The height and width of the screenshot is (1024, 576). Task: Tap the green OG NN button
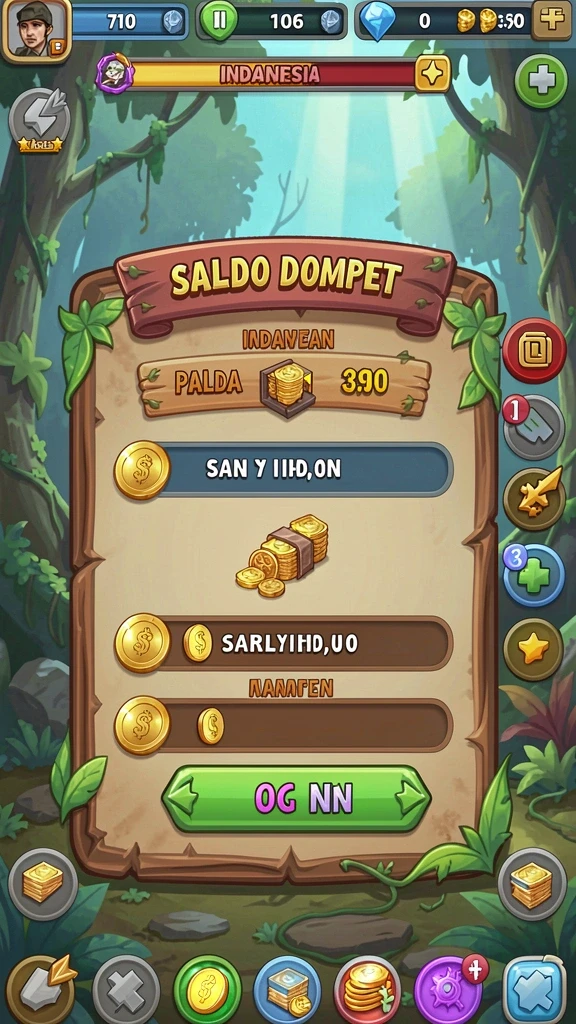click(x=296, y=798)
